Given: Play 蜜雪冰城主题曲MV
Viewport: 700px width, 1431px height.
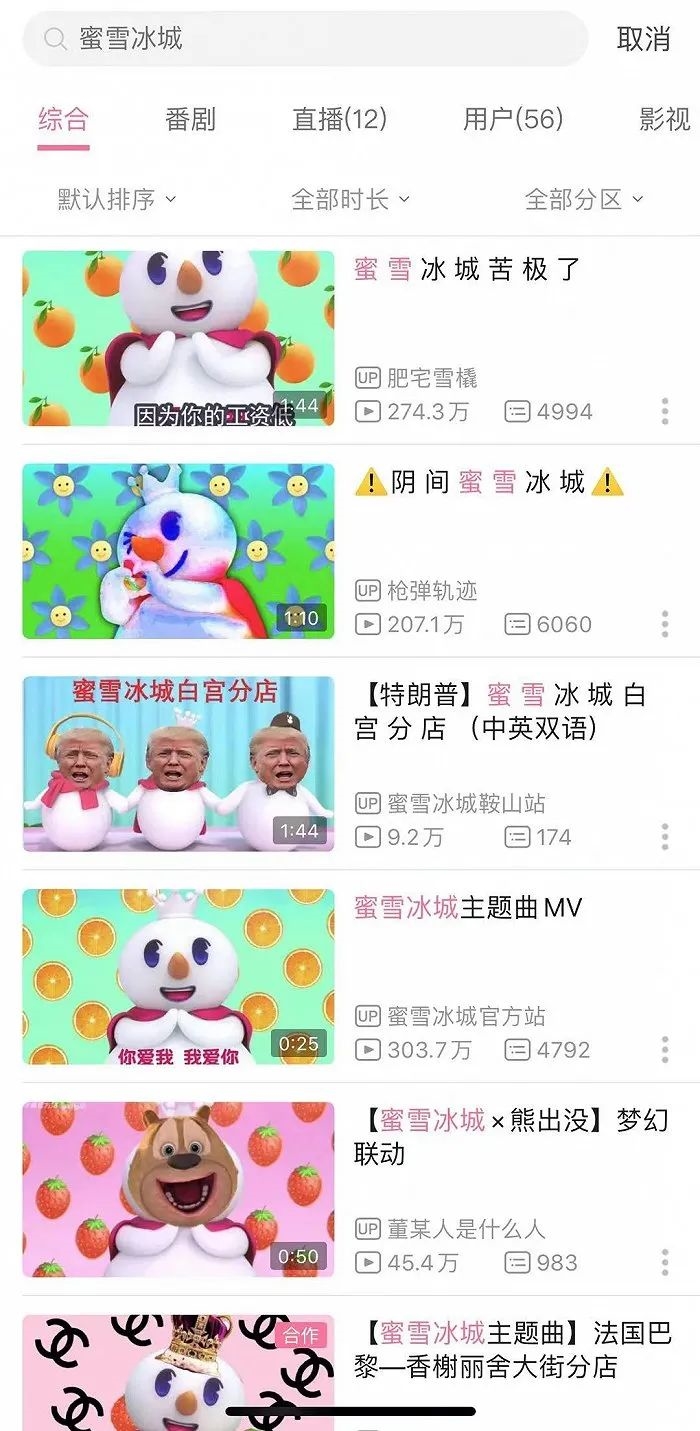Looking at the screenshot, I should coord(179,977).
